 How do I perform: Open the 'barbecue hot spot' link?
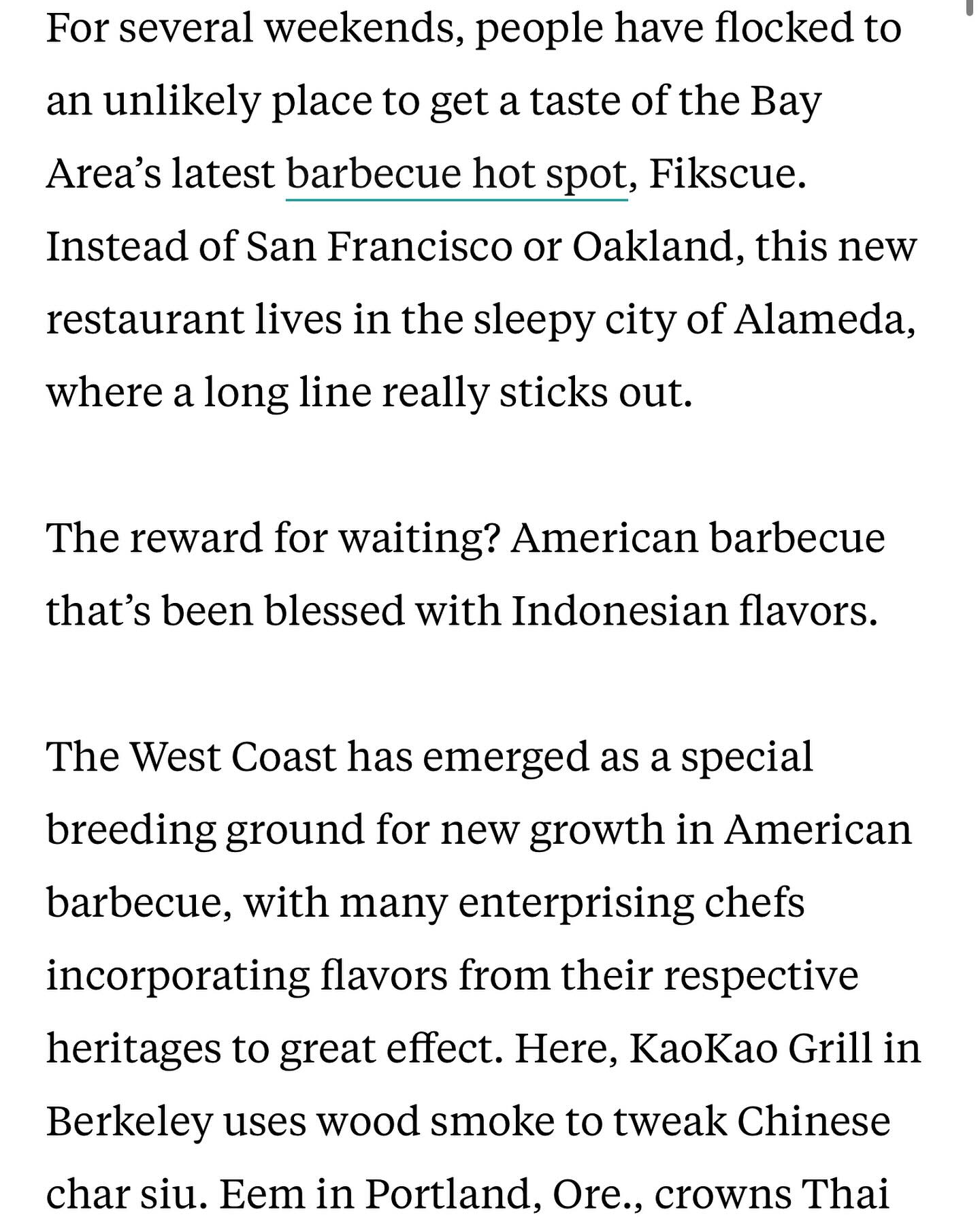[456, 174]
